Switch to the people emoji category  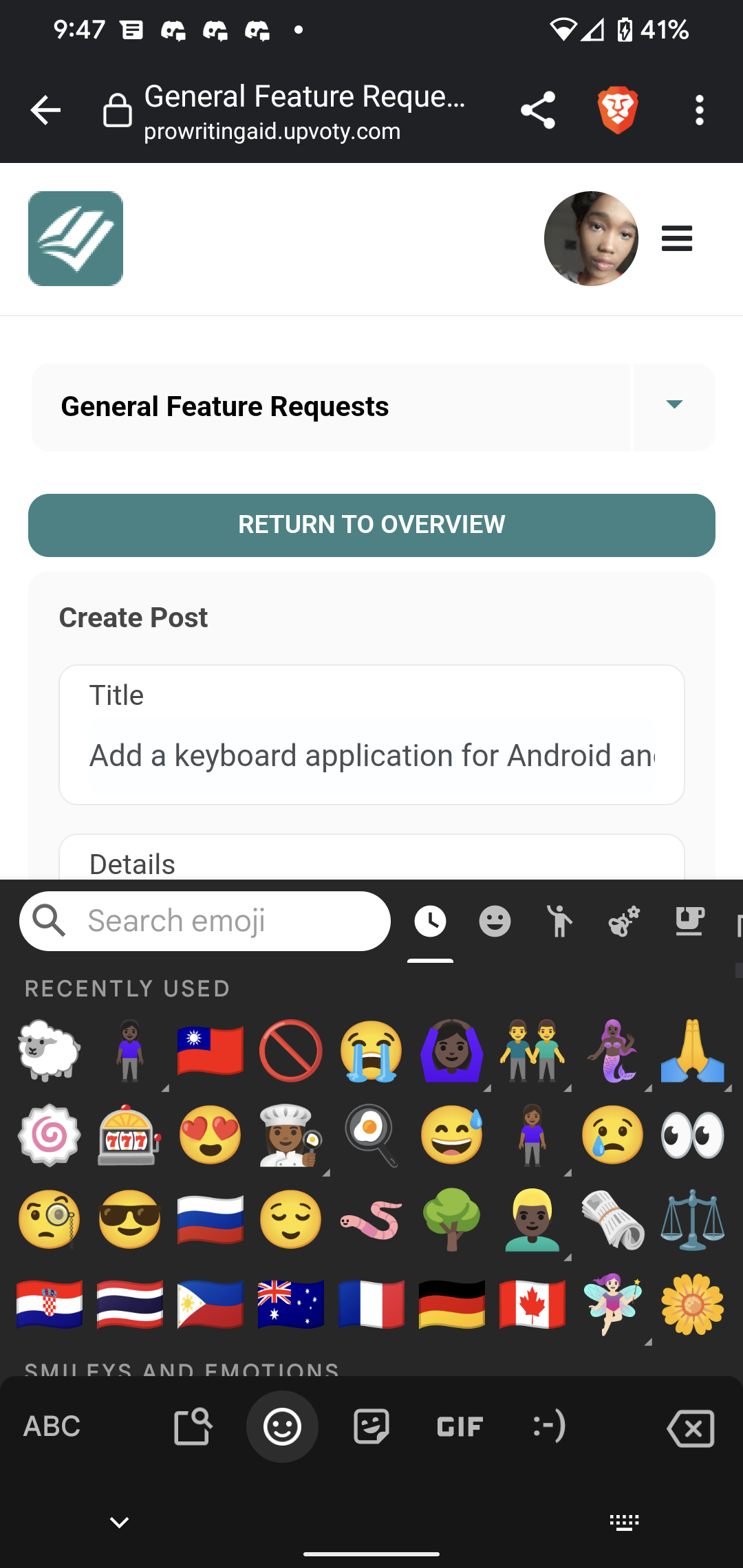559,921
